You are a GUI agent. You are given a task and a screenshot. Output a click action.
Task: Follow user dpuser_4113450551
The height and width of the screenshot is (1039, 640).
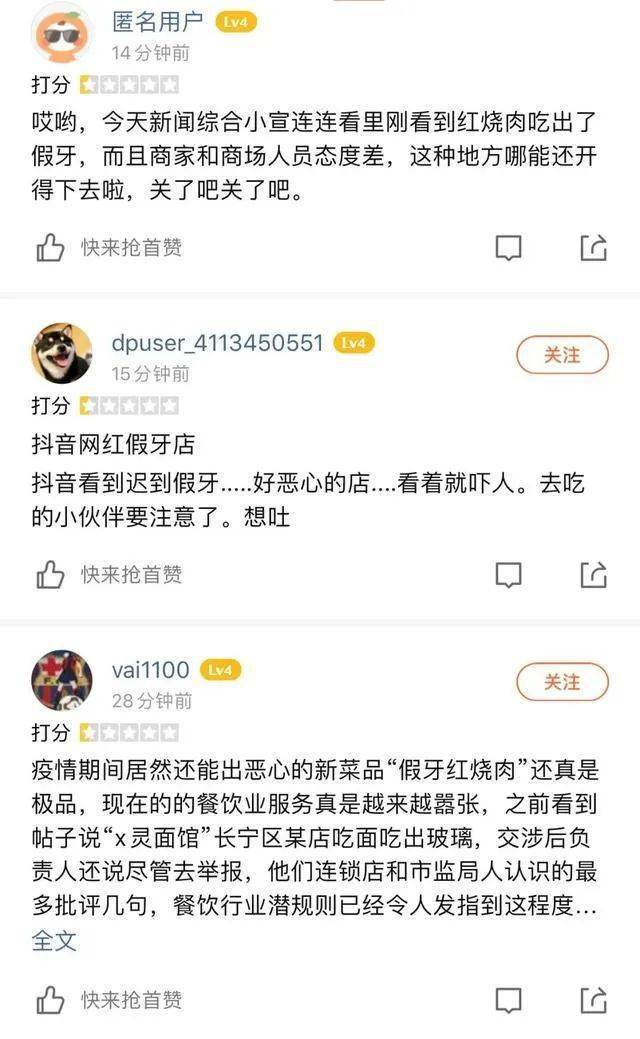click(x=562, y=355)
